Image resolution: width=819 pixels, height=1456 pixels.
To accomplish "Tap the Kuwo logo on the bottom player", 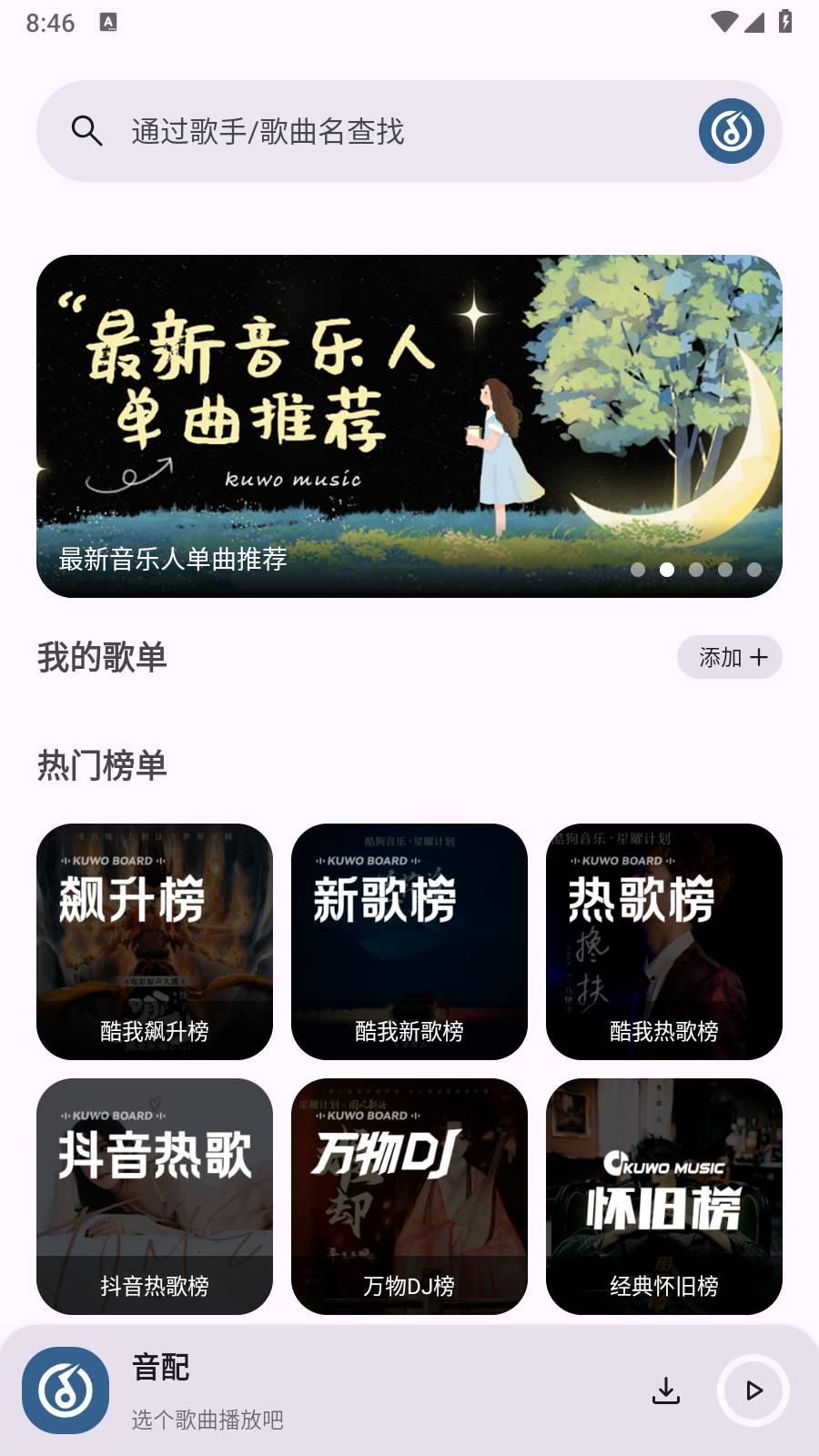I will click(66, 1390).
